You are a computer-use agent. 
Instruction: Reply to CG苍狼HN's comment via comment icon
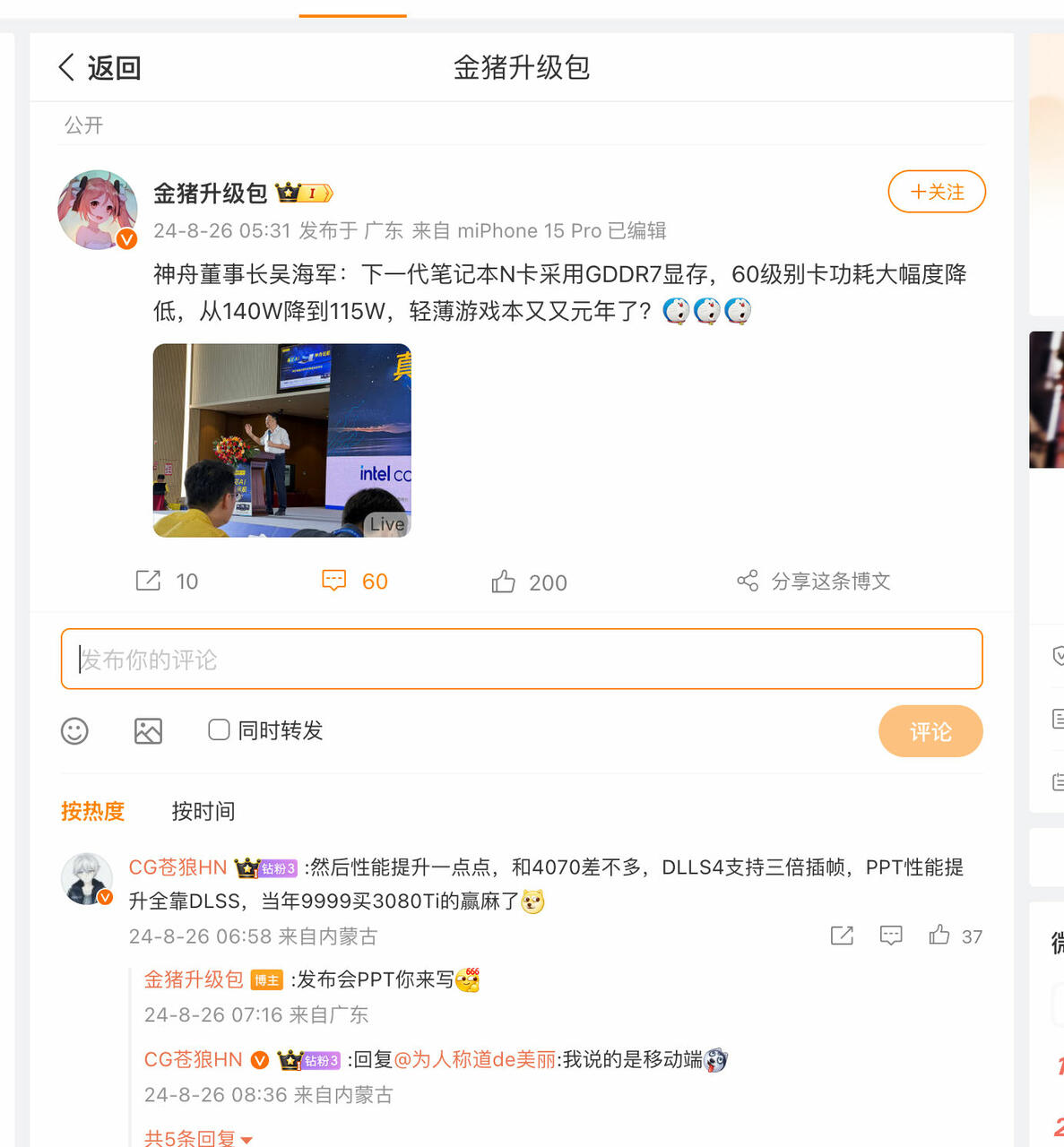pyautogui.click(x=890, y=936)
